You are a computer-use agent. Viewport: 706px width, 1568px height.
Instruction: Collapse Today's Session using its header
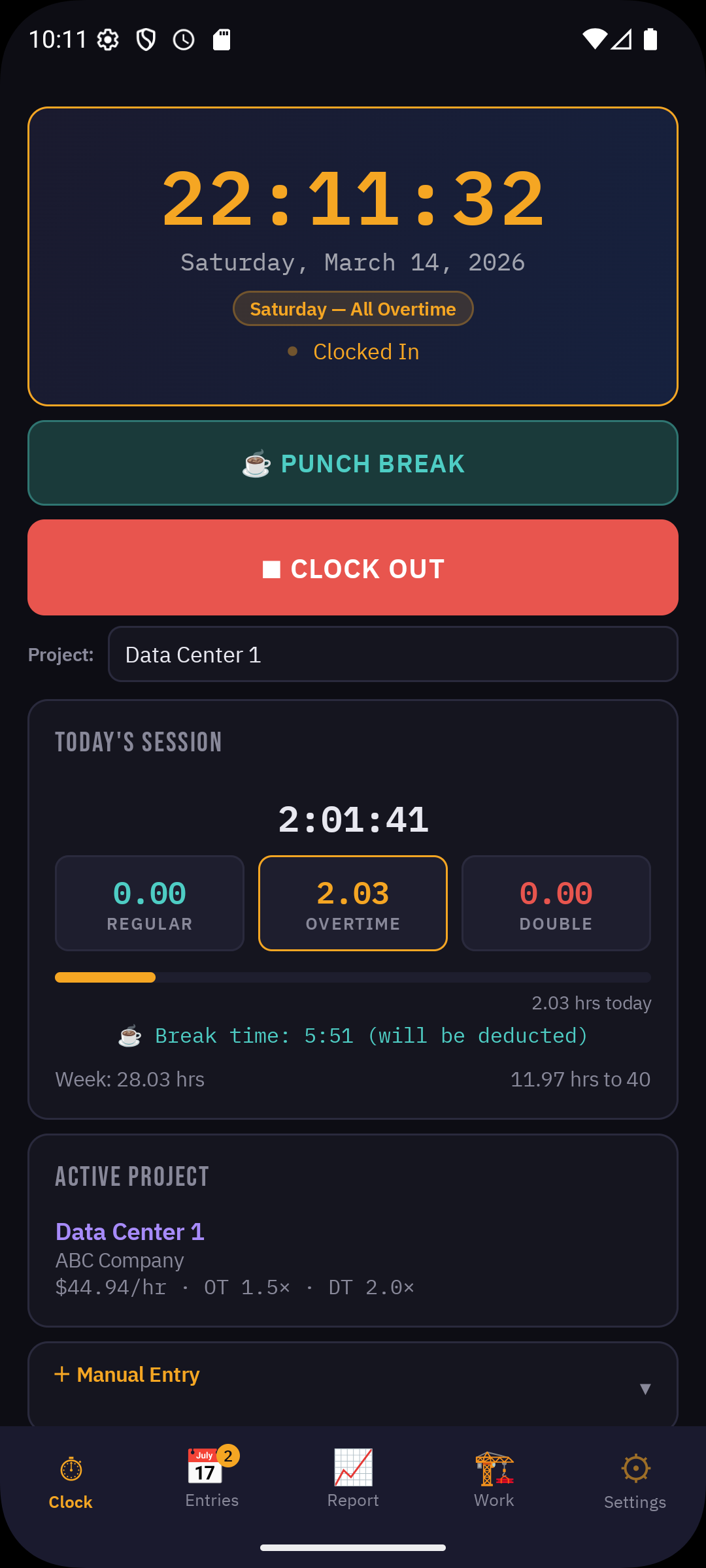[x=138, y=742]
